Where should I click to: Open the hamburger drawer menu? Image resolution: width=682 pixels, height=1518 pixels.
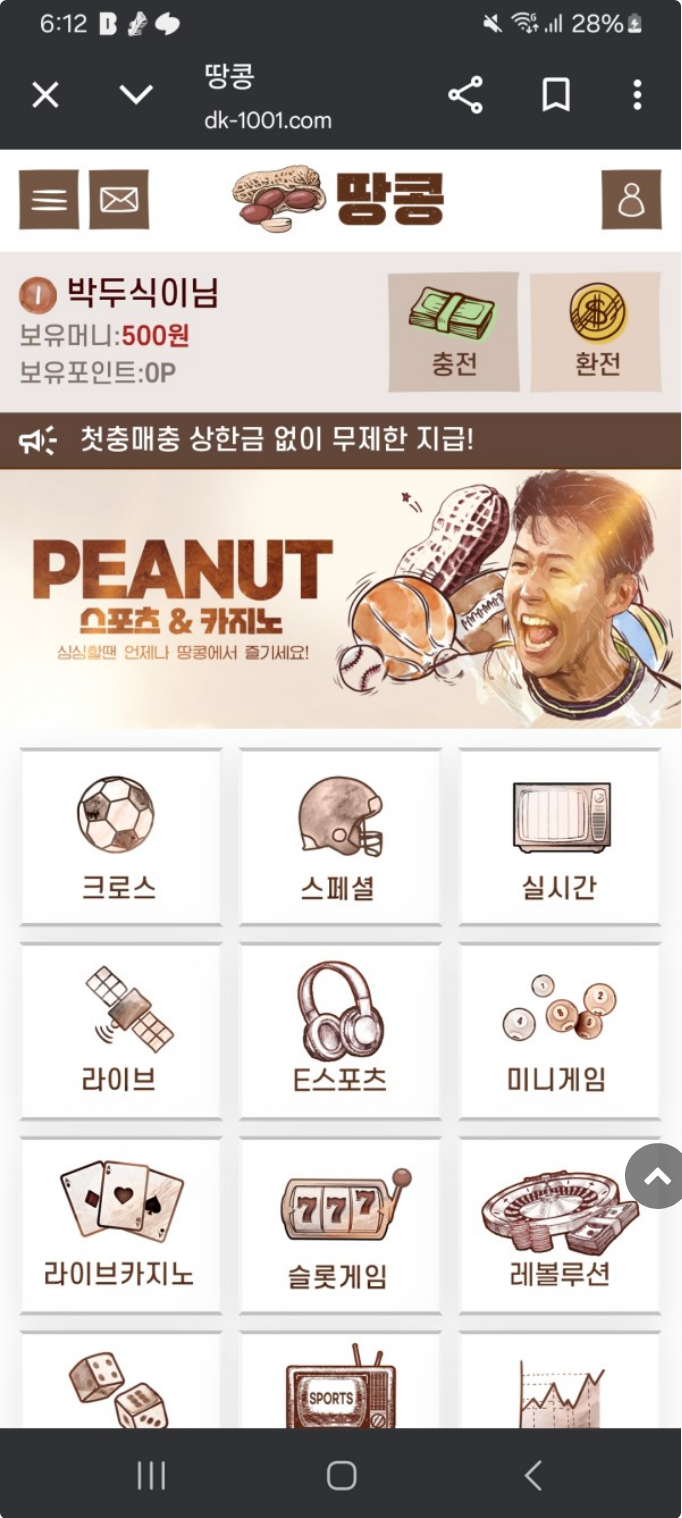click(49, 200)
